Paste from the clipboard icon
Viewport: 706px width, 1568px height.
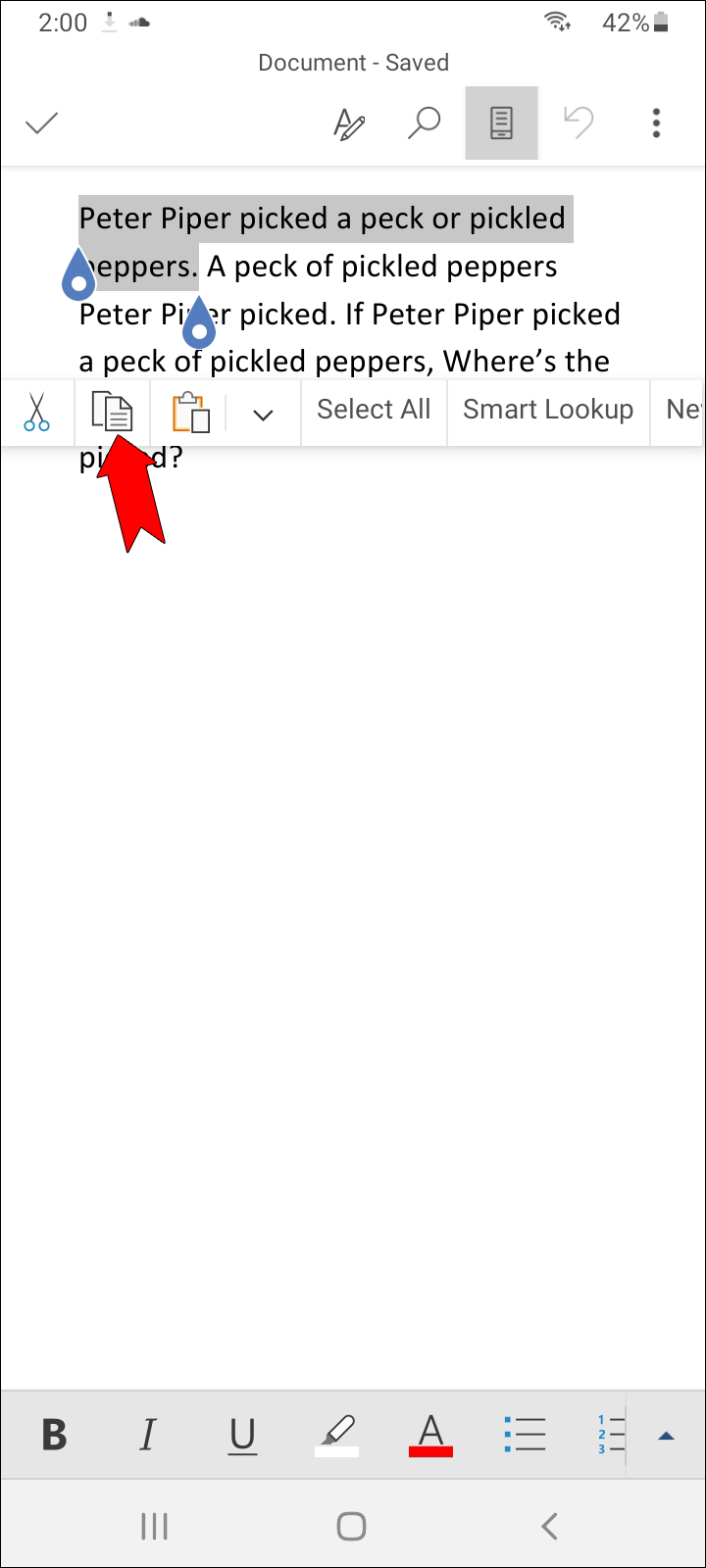[x=190, y=413]
